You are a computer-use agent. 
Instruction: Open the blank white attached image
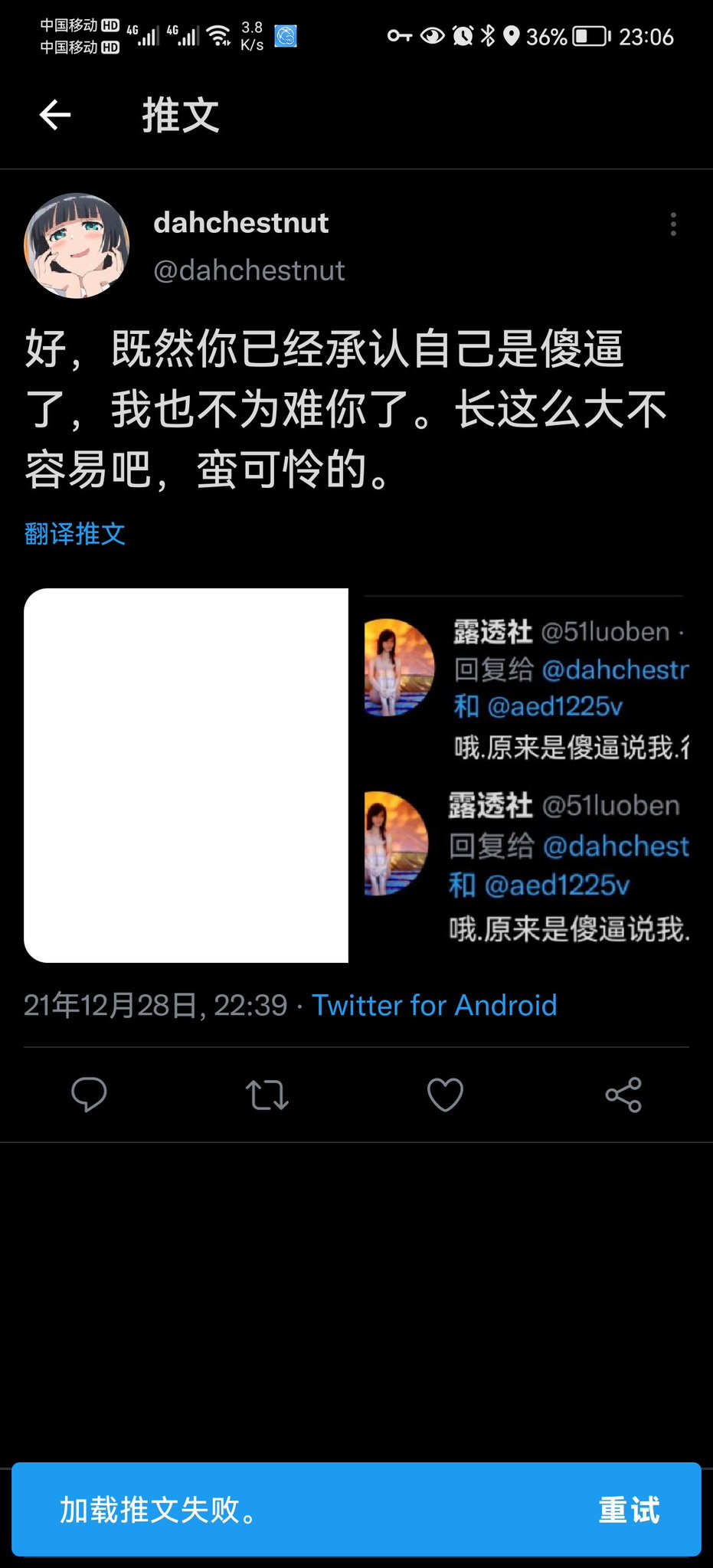pos(186,775)
